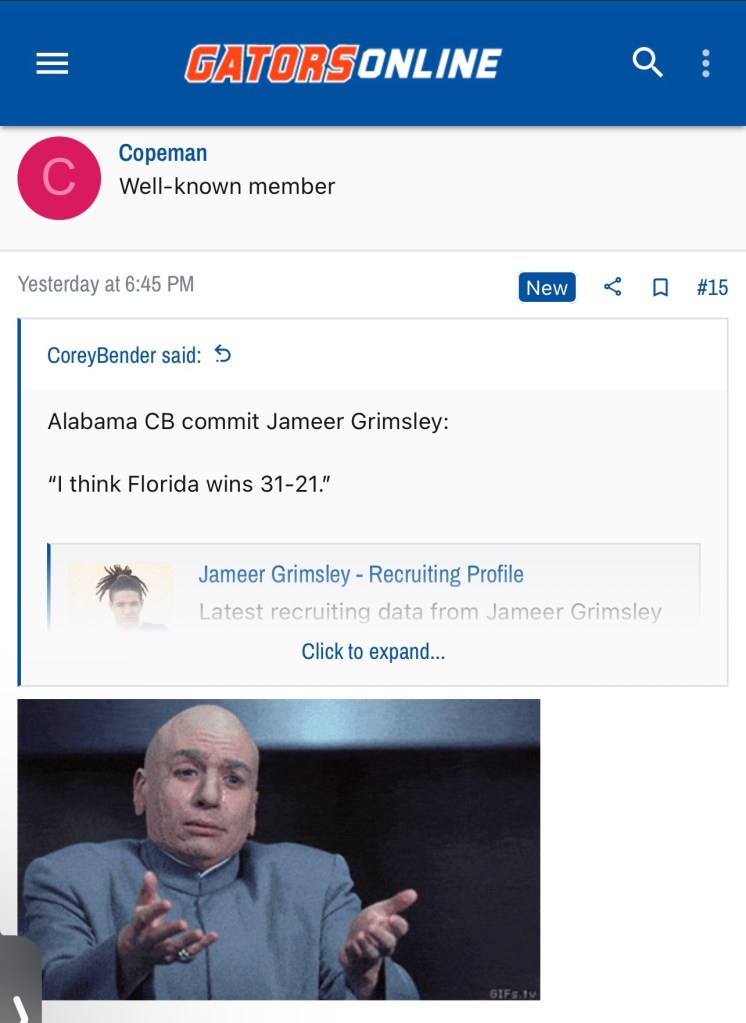The image size is (746, 1023).
Task: Click to expand the quoted message
Action: click(373, 652)
